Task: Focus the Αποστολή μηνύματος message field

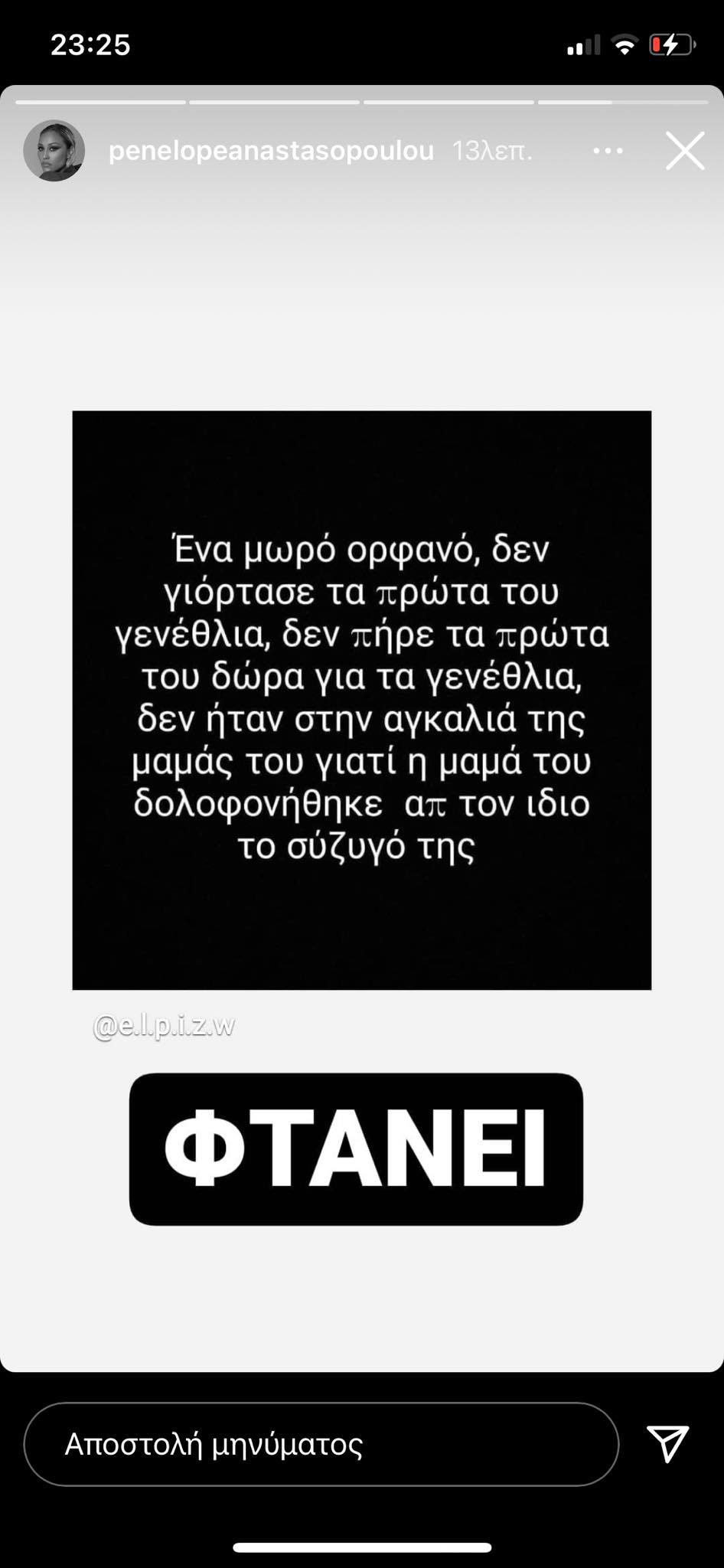Action: click(x=321, y=1444)
